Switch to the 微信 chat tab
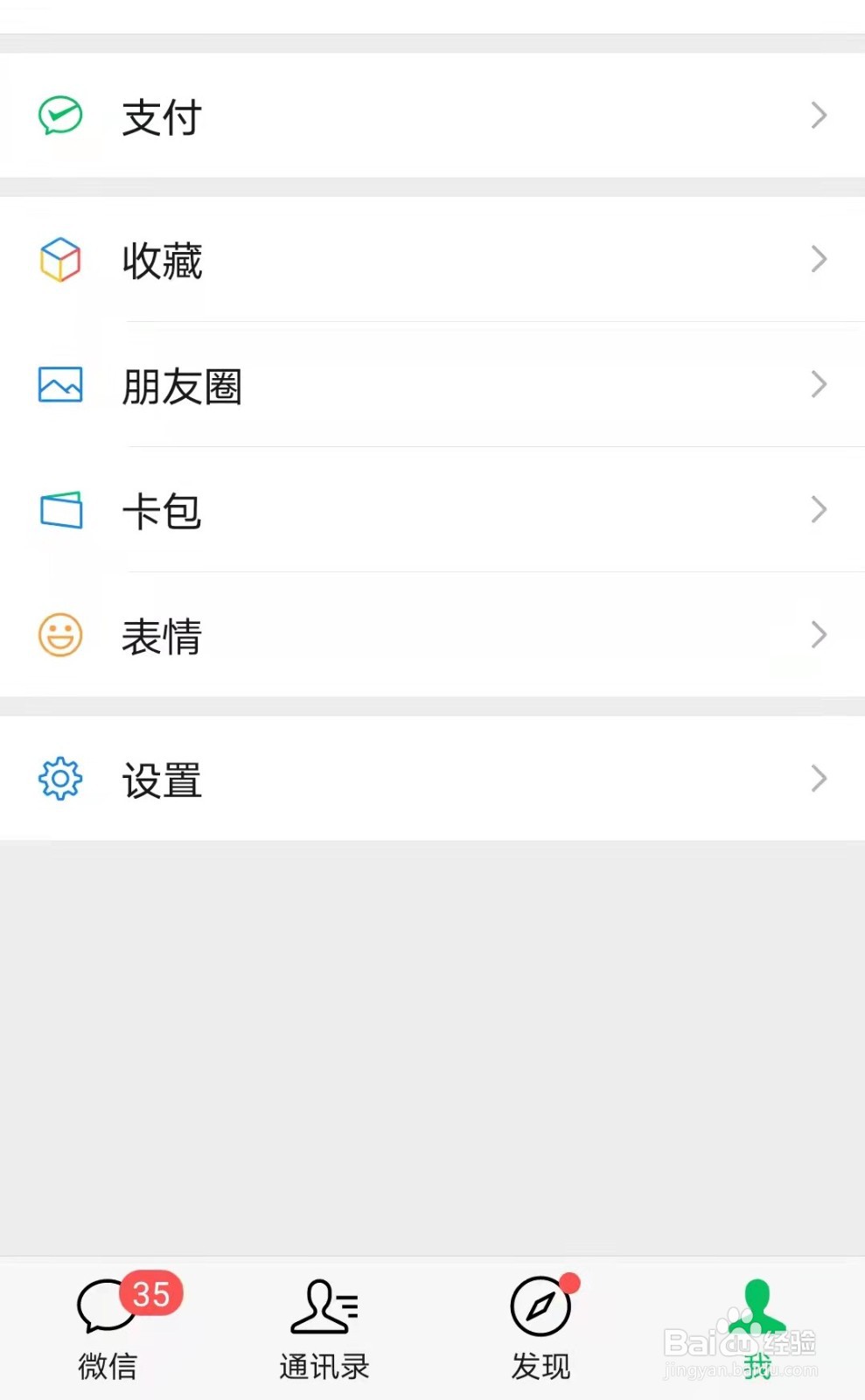The width and height of the screenshot is (865, 1400). (x=107, y=1330)
